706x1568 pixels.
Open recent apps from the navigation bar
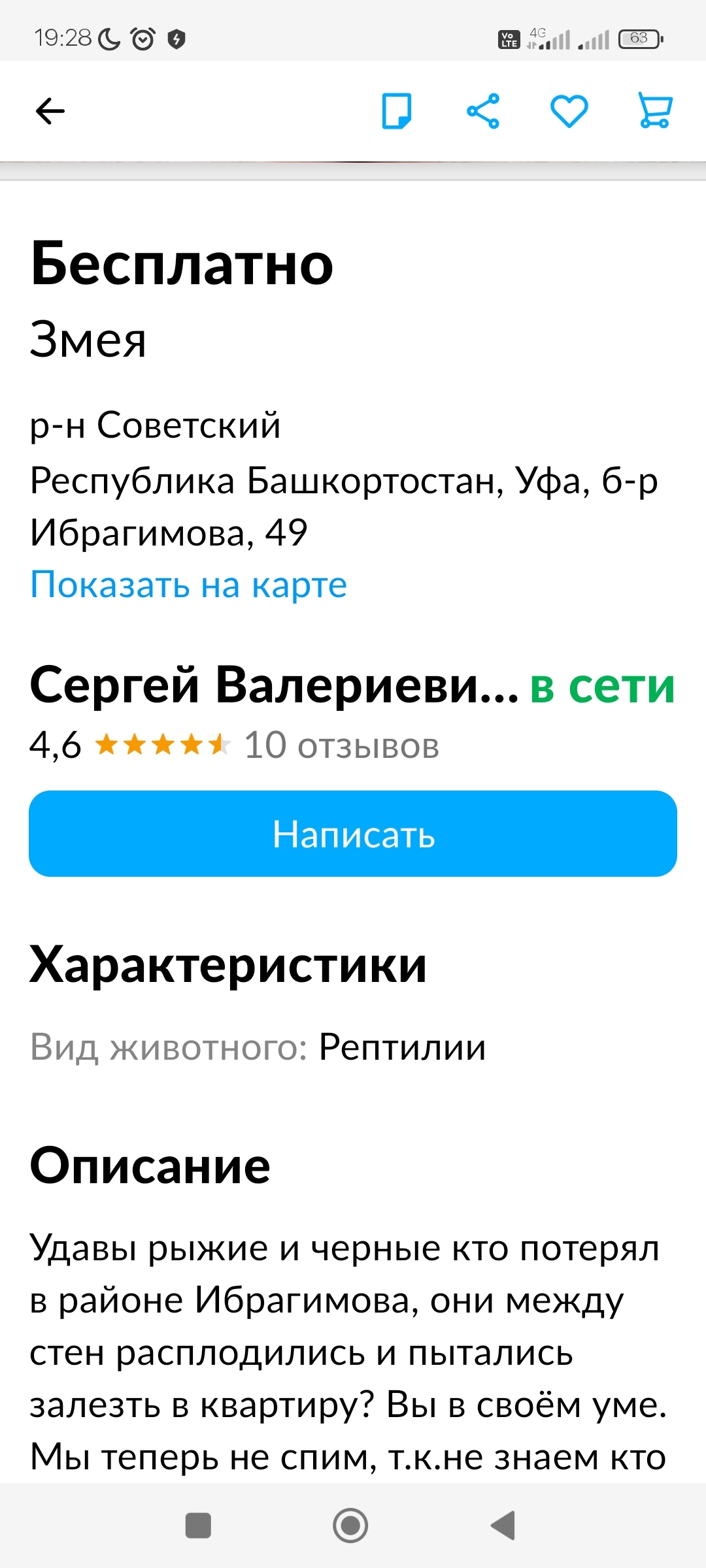pyautogui.click(x=198, y=1526)
